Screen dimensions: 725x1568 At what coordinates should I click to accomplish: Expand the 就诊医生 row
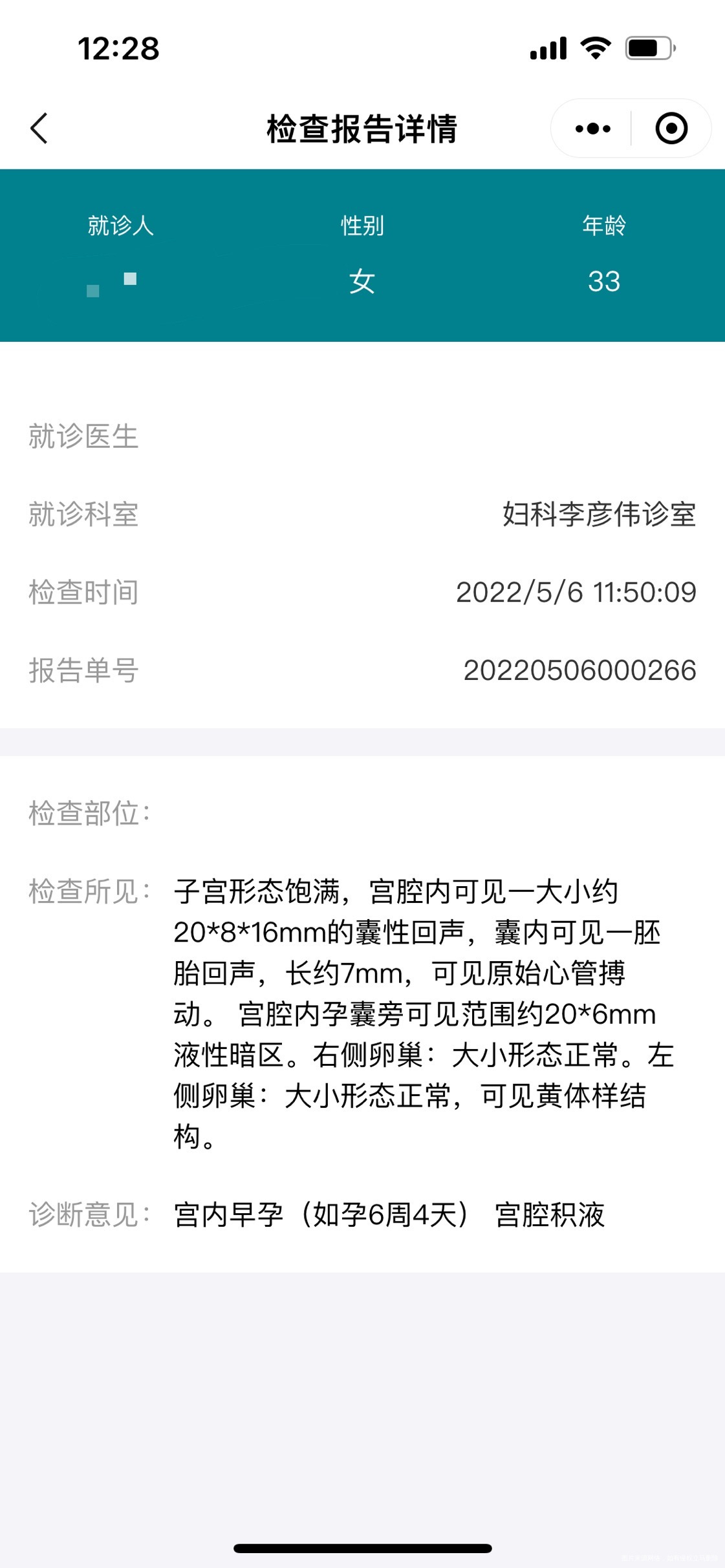tap(83, 437)
